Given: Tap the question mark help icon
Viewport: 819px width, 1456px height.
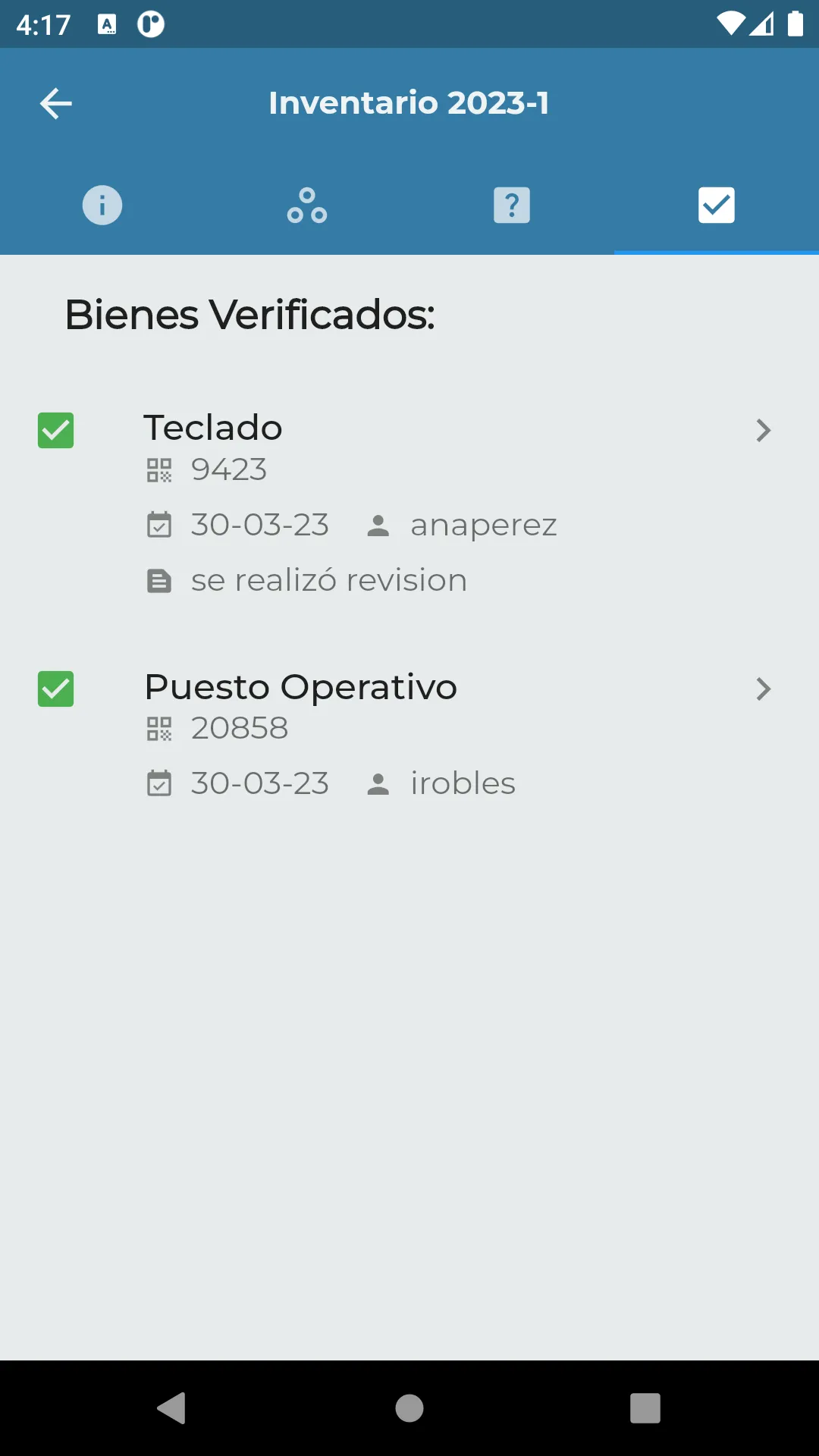Looking at the screenshot, I should click(512, 205).
